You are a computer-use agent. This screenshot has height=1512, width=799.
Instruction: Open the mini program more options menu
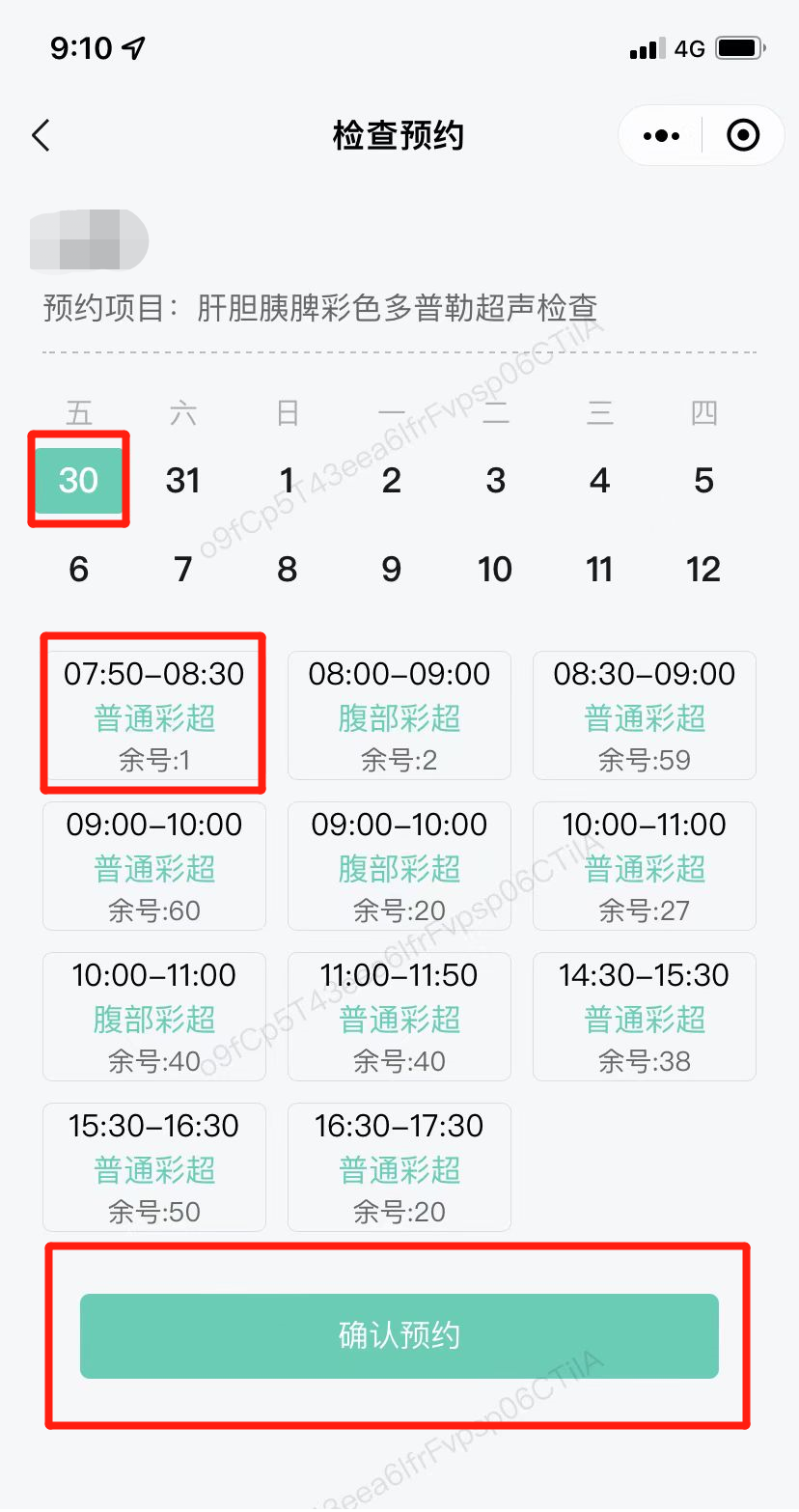661,136
